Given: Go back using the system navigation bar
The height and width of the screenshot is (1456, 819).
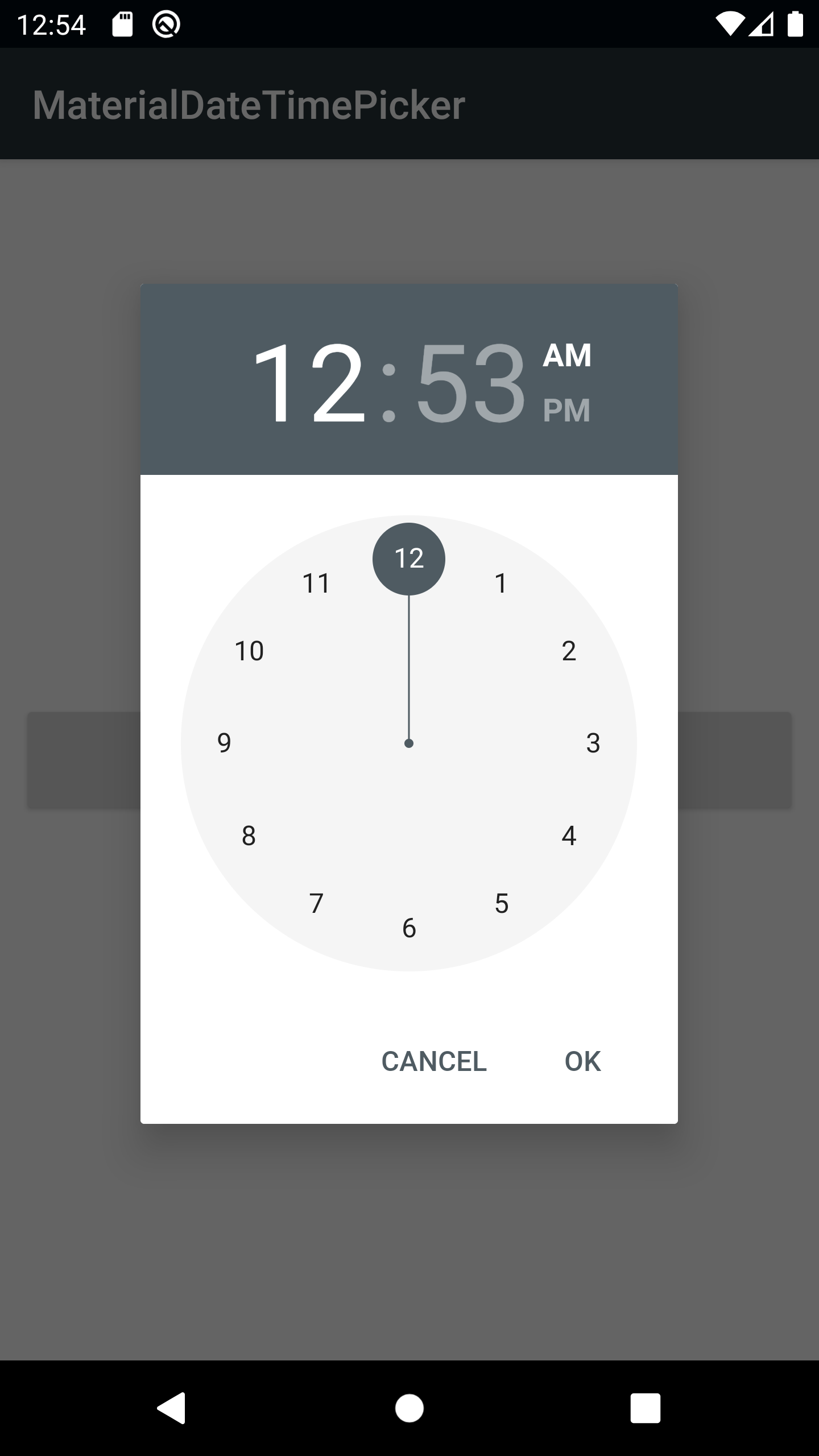Looking at the screenshot, I should (x=172, y=1408).
